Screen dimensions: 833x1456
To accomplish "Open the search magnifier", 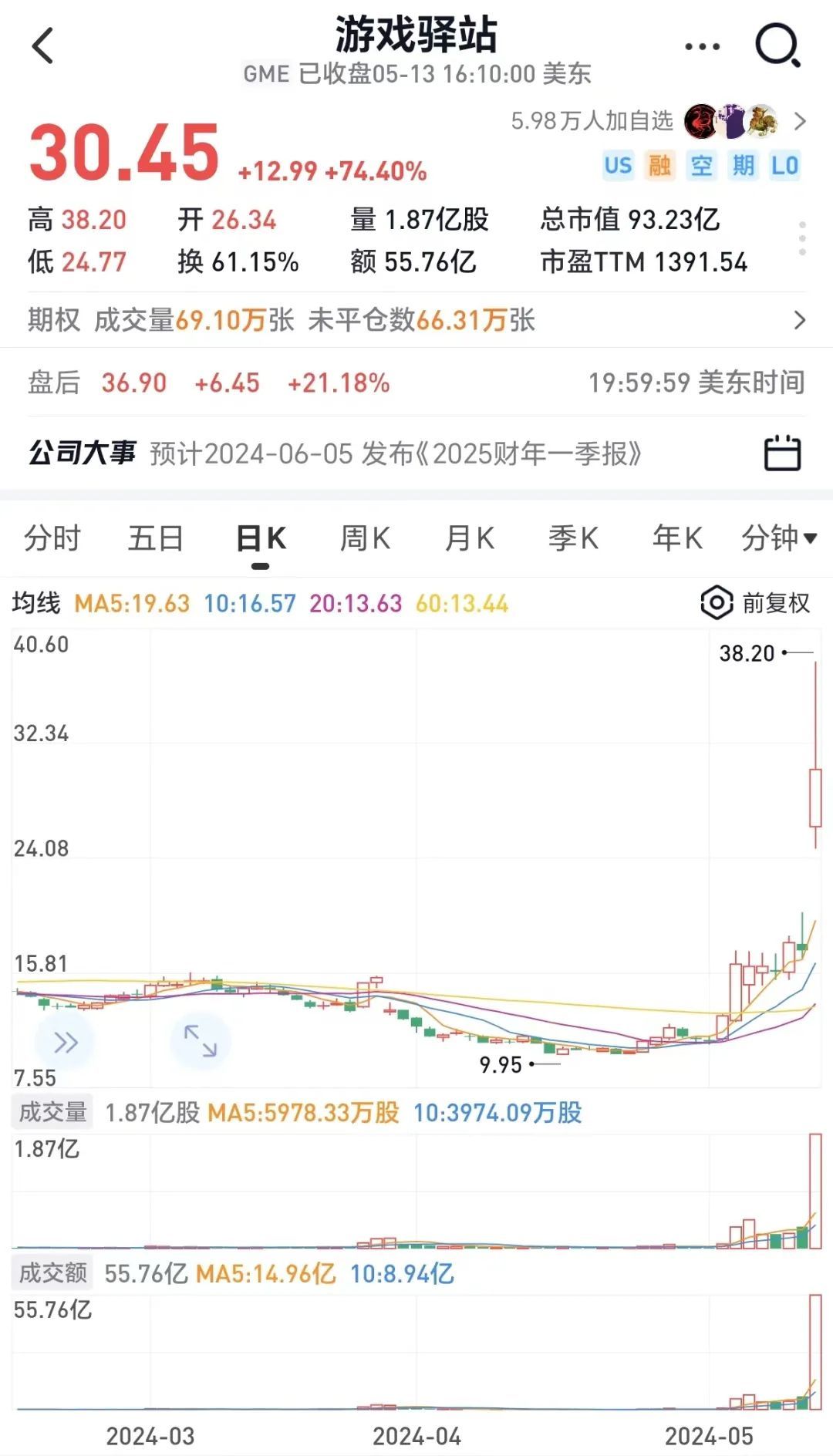I will (x=777, y=46).
